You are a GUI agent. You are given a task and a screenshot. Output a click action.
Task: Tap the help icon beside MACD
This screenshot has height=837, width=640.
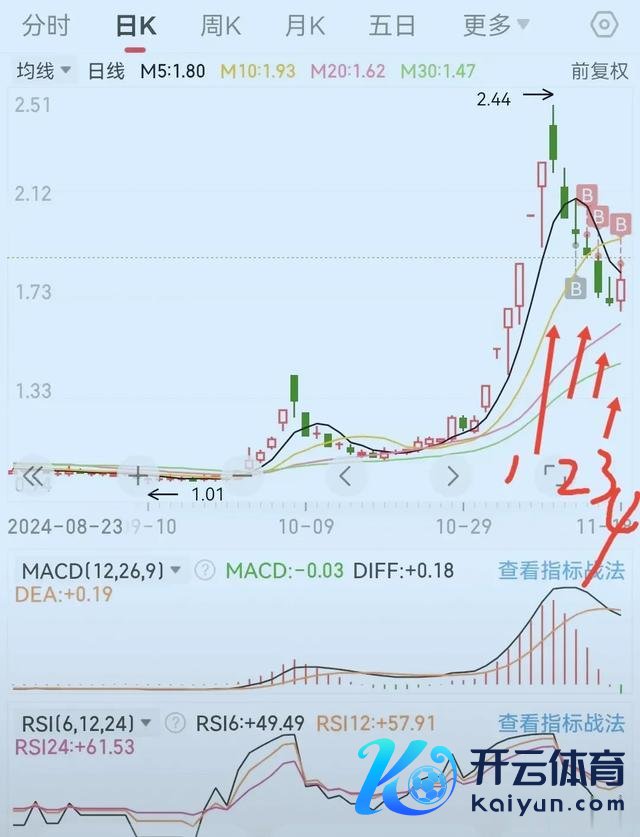click(x=204, y=571)
